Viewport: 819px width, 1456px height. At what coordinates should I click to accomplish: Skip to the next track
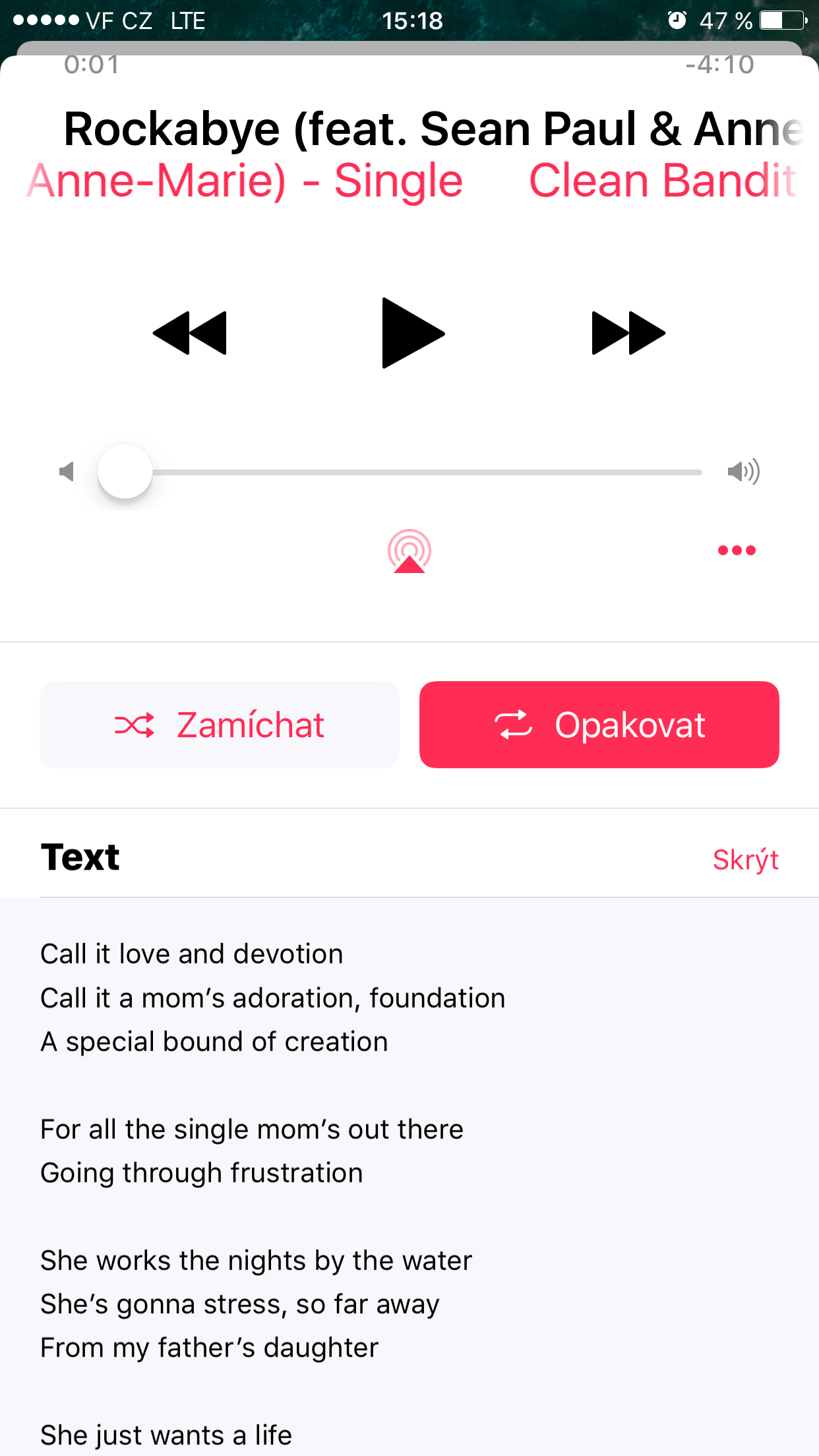pos(628,333)
